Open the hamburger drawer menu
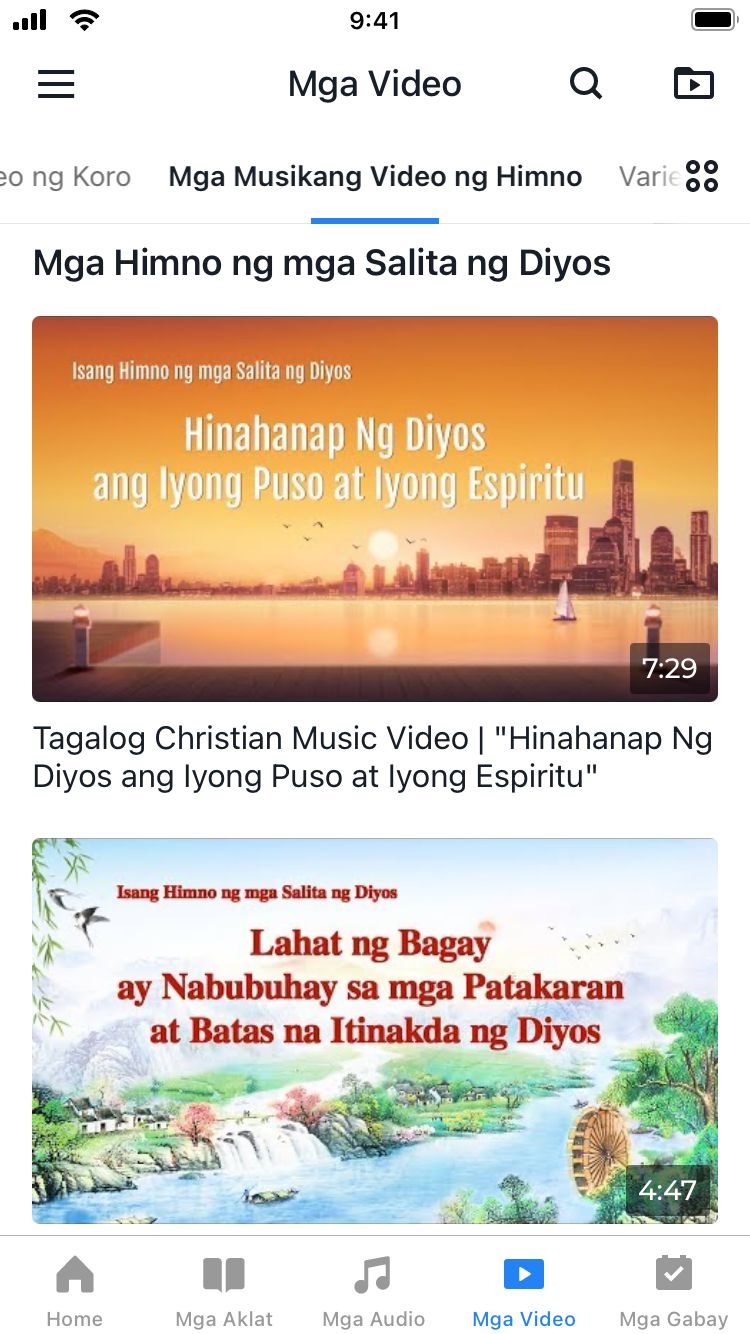This screenshot has height=1334, width=750. coord(56,84)
